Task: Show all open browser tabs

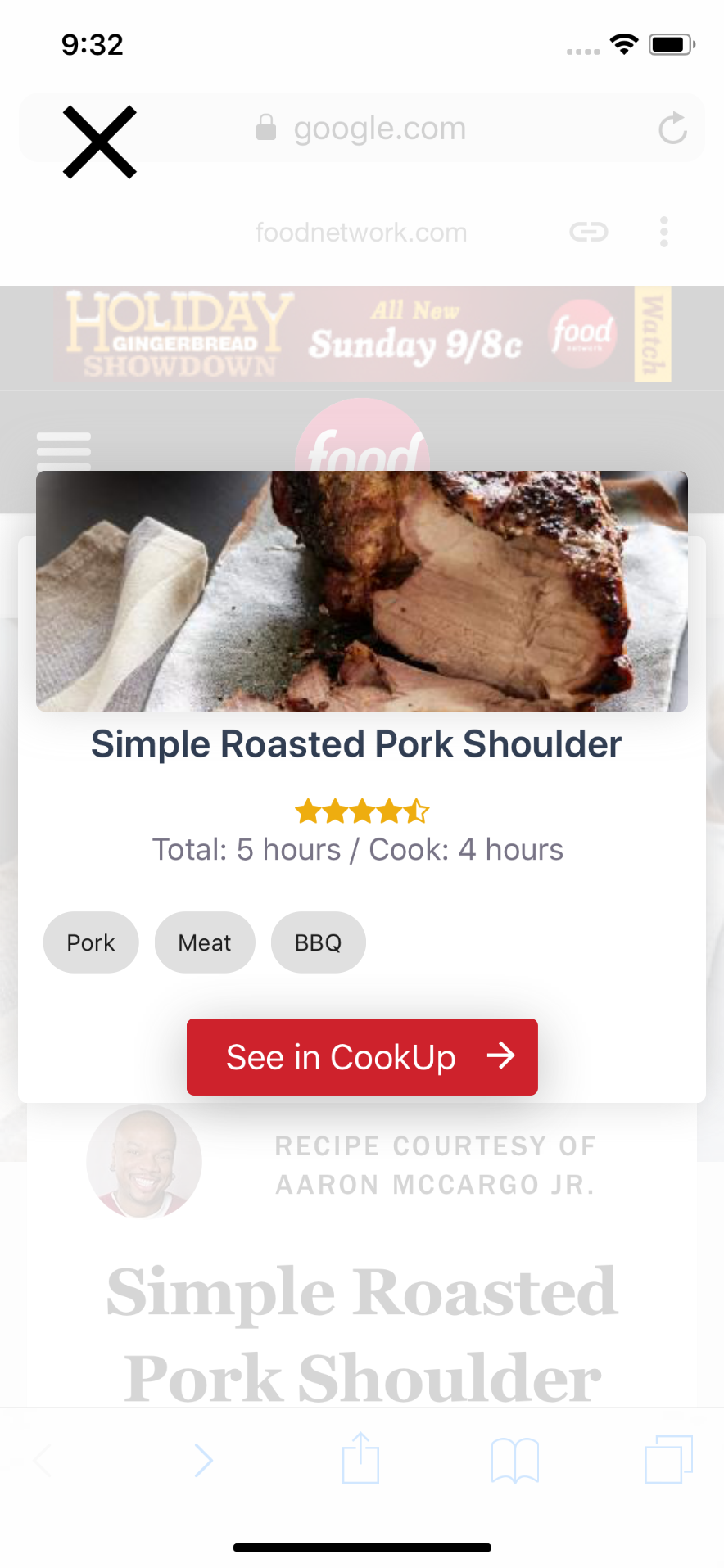Action: 668,1460
